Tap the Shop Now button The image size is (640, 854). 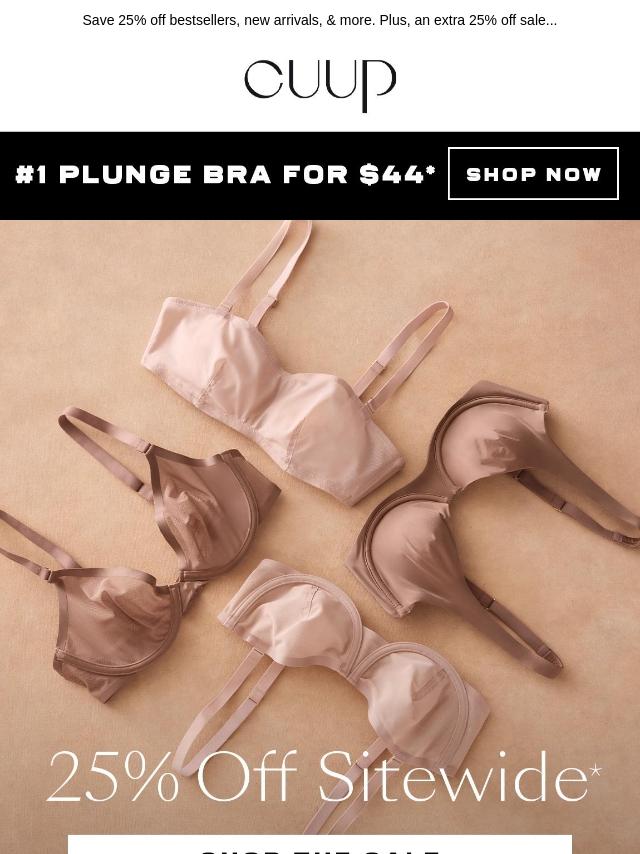533,174
